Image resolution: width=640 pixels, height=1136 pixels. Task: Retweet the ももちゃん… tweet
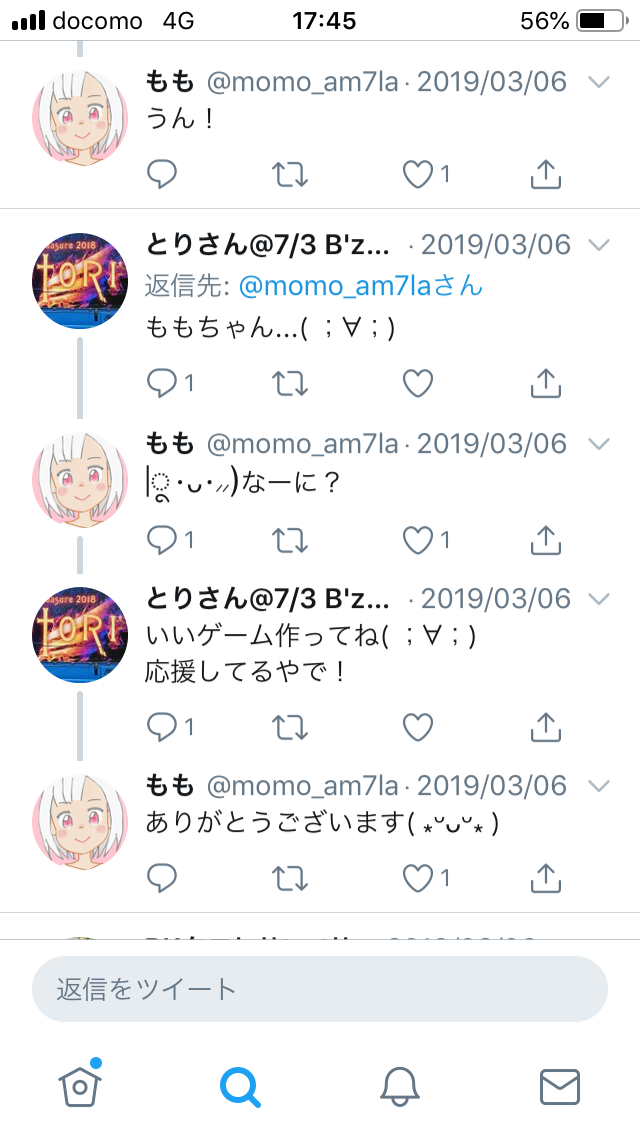pyautogui.click(x=290, y=383)
